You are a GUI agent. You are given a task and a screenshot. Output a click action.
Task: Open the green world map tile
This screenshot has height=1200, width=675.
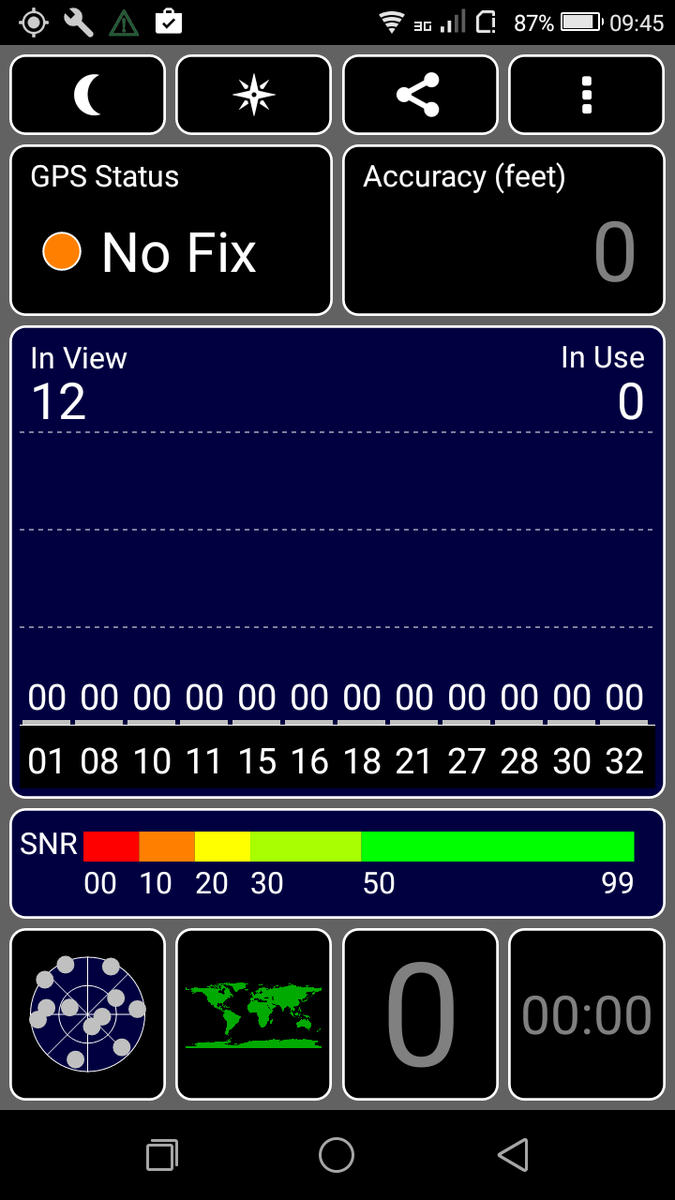tap(254, 1015)
